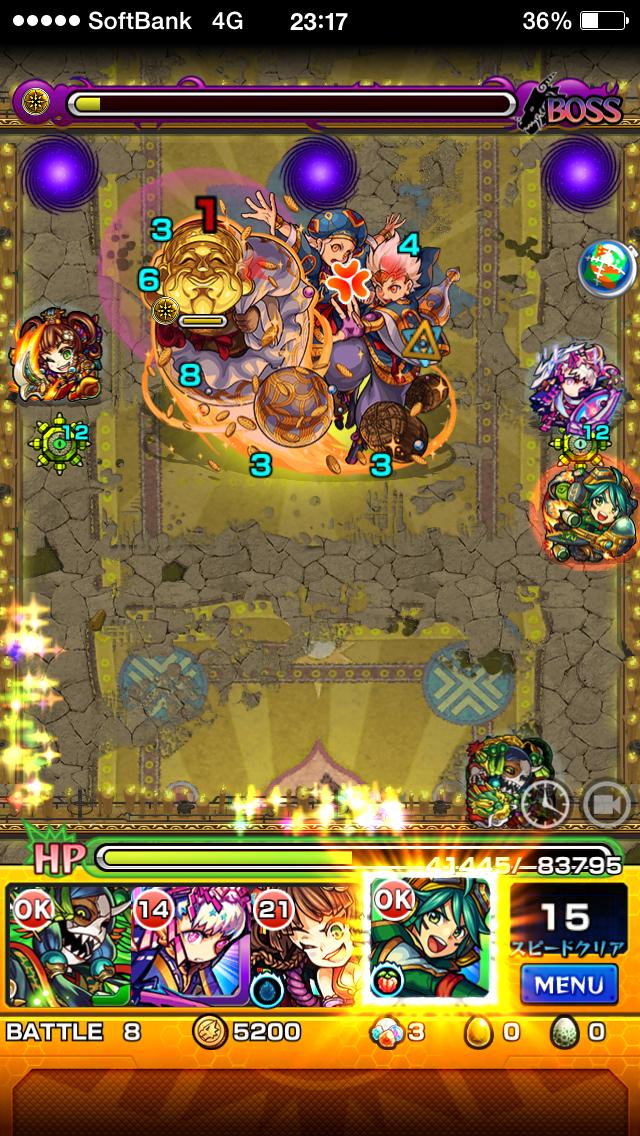
Task: Tap the globe item icon
Action: tap(604, 269)
